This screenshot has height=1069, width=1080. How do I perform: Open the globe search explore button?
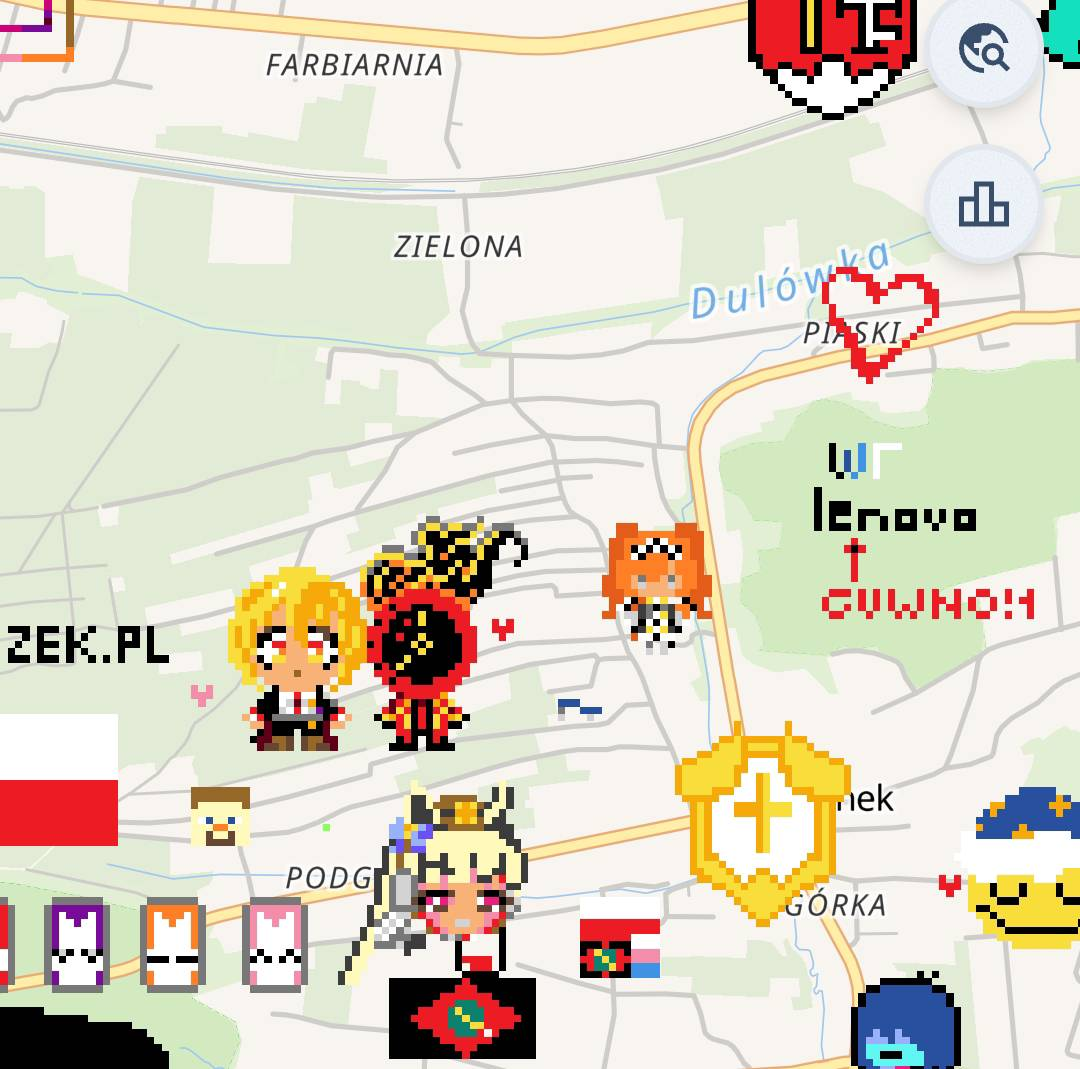[984, 49]
